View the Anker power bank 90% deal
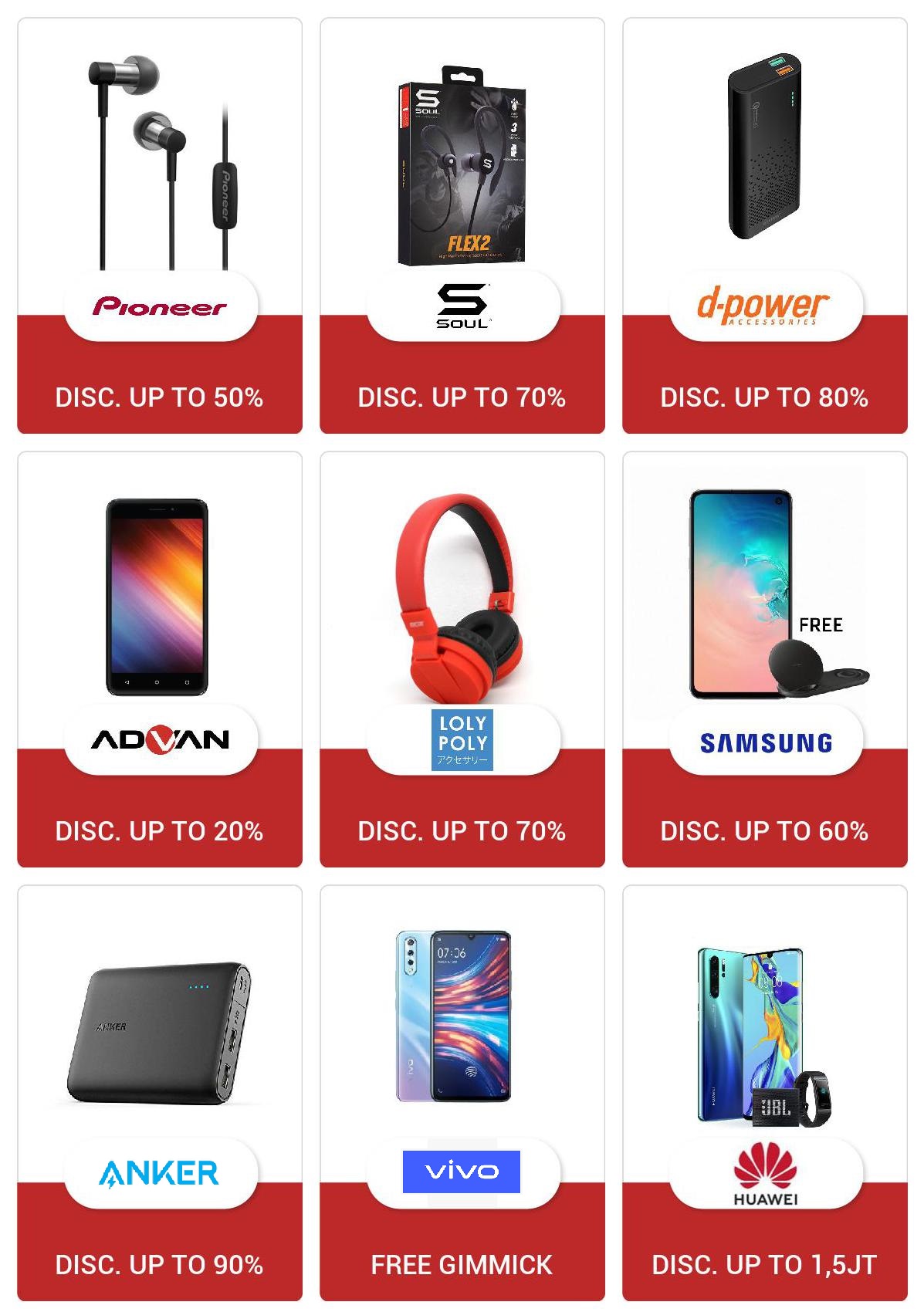Image resolution: width=924 pixels, height=1312 pixels. point(160,1093)
